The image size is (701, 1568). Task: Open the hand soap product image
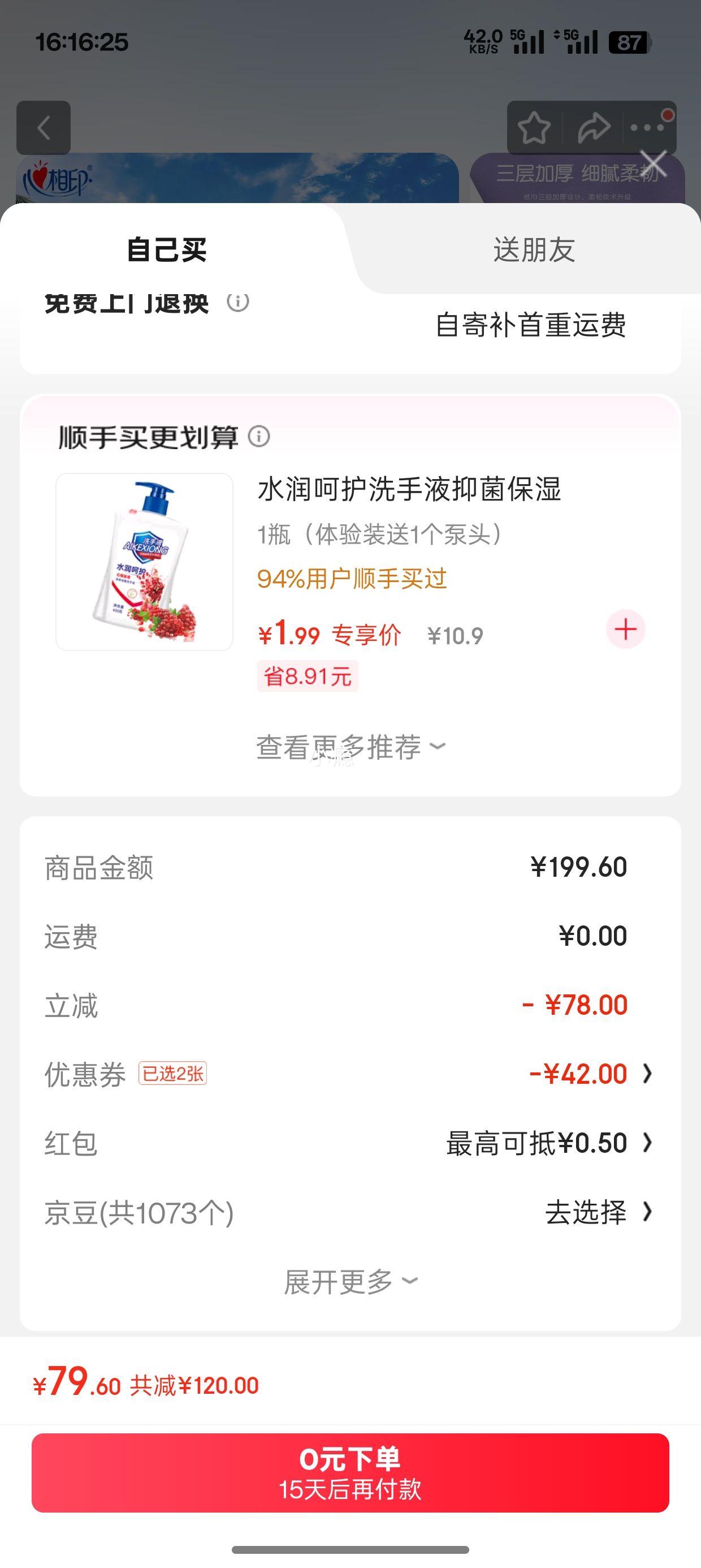click(144, 562)
